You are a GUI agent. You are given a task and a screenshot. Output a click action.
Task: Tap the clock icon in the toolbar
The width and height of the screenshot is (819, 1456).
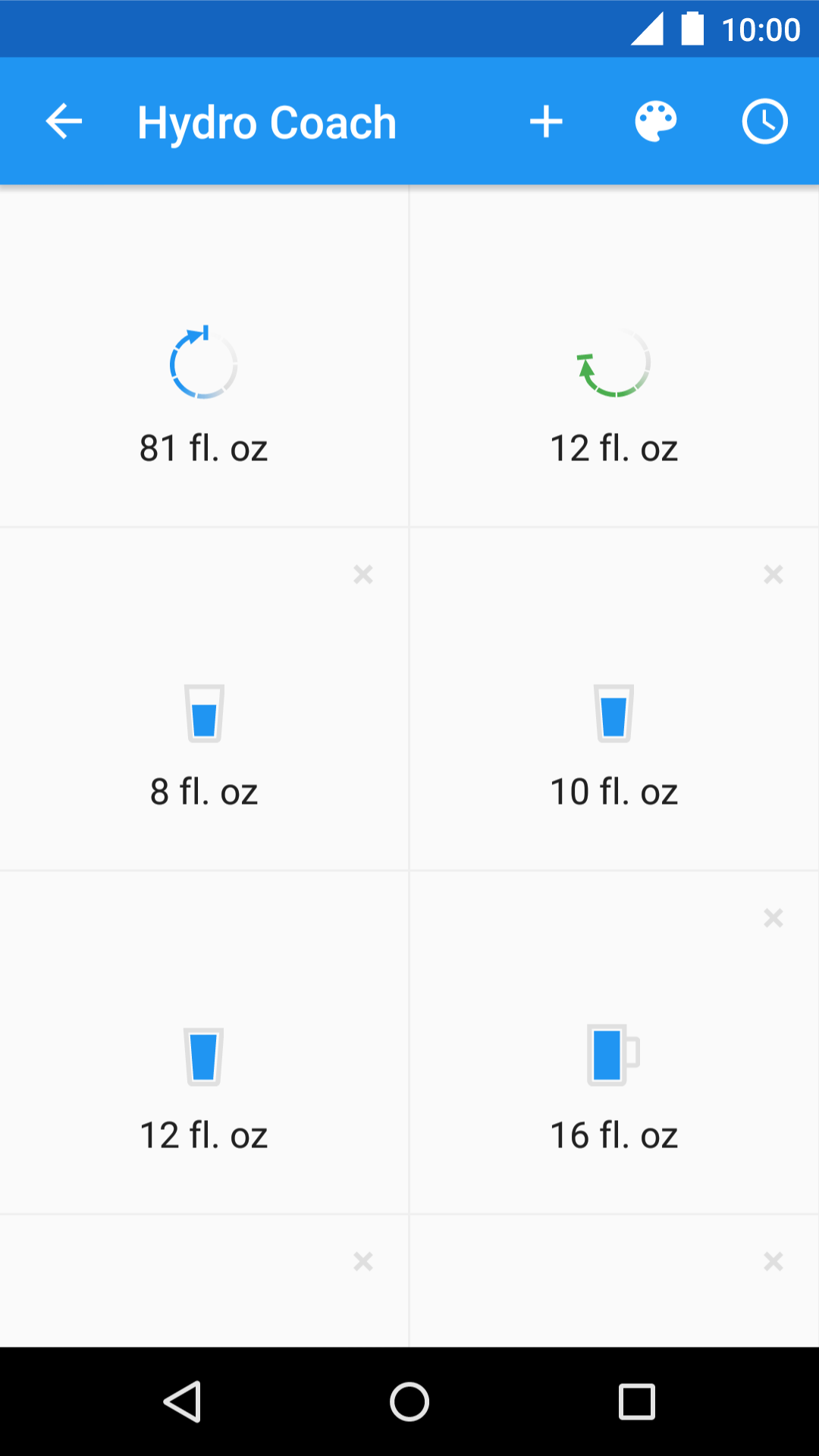coord(764,121)
